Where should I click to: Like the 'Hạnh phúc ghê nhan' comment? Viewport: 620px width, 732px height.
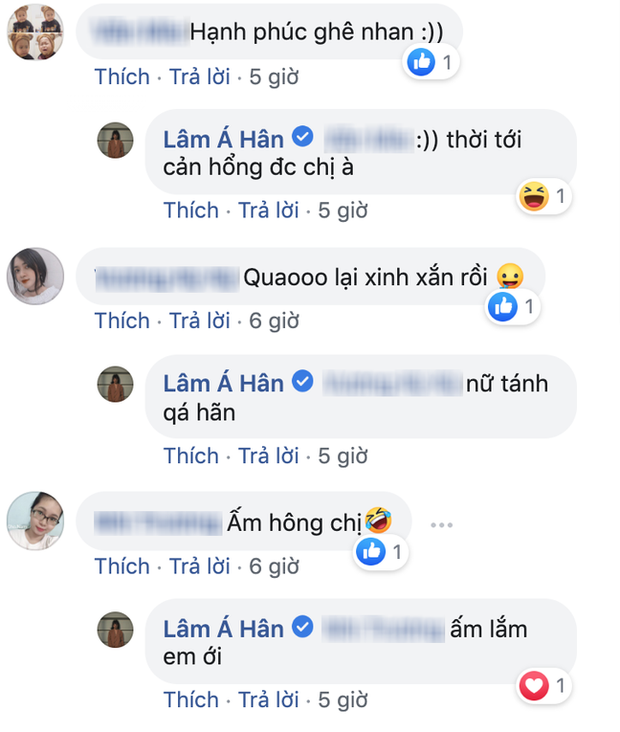click(122, 76)
